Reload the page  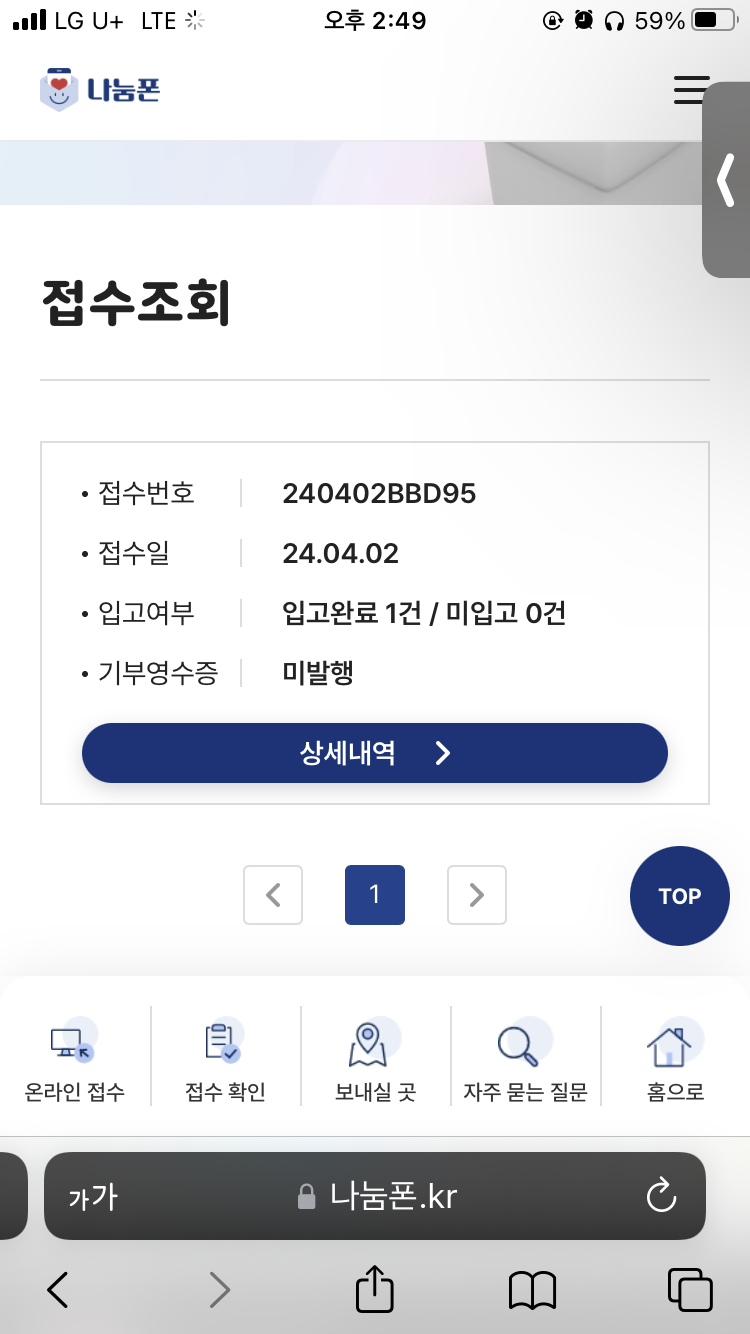(x=661, y=1196)
